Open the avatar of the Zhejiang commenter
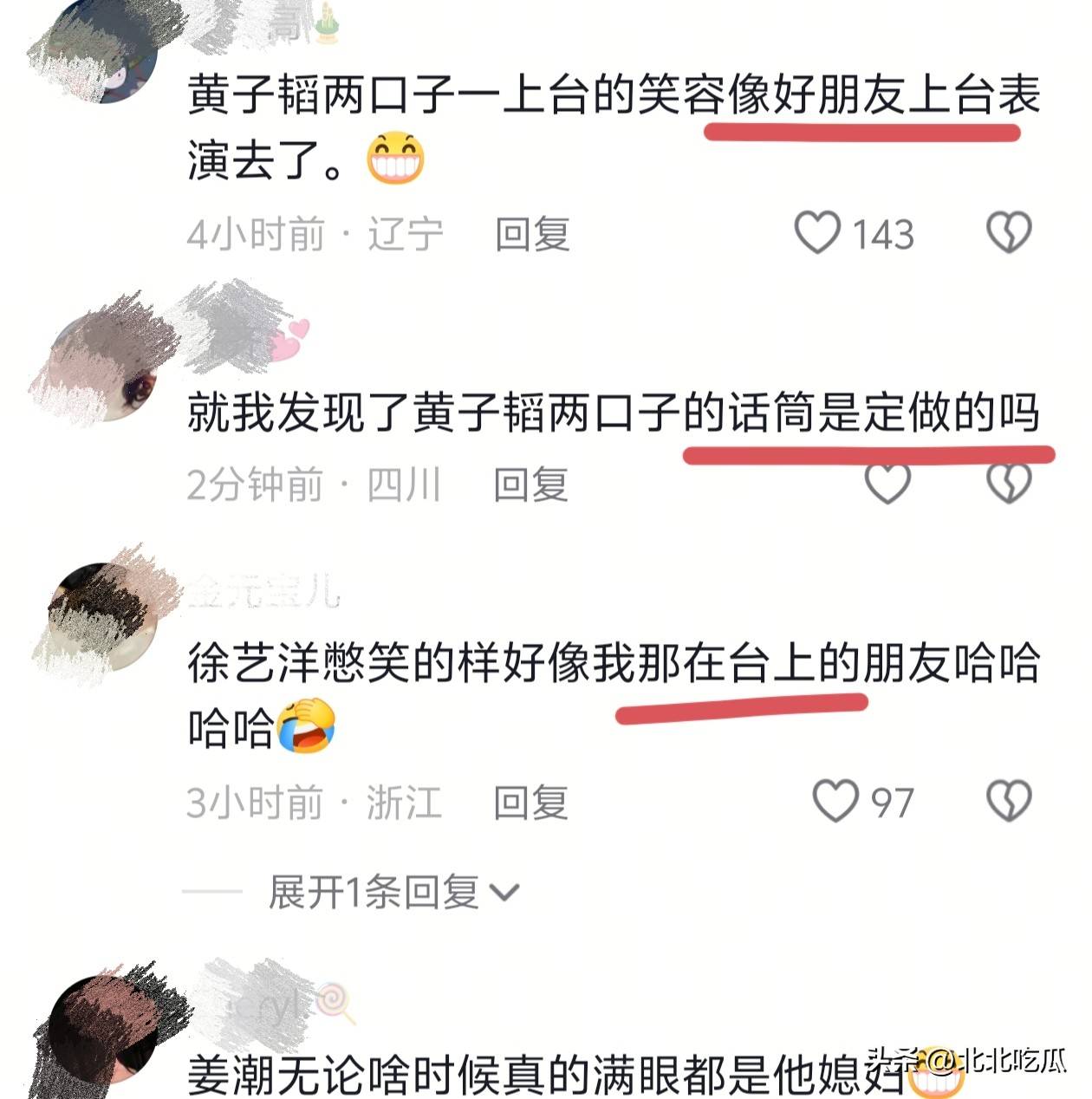The image size is (1092, 1099). tap(102, 615)
